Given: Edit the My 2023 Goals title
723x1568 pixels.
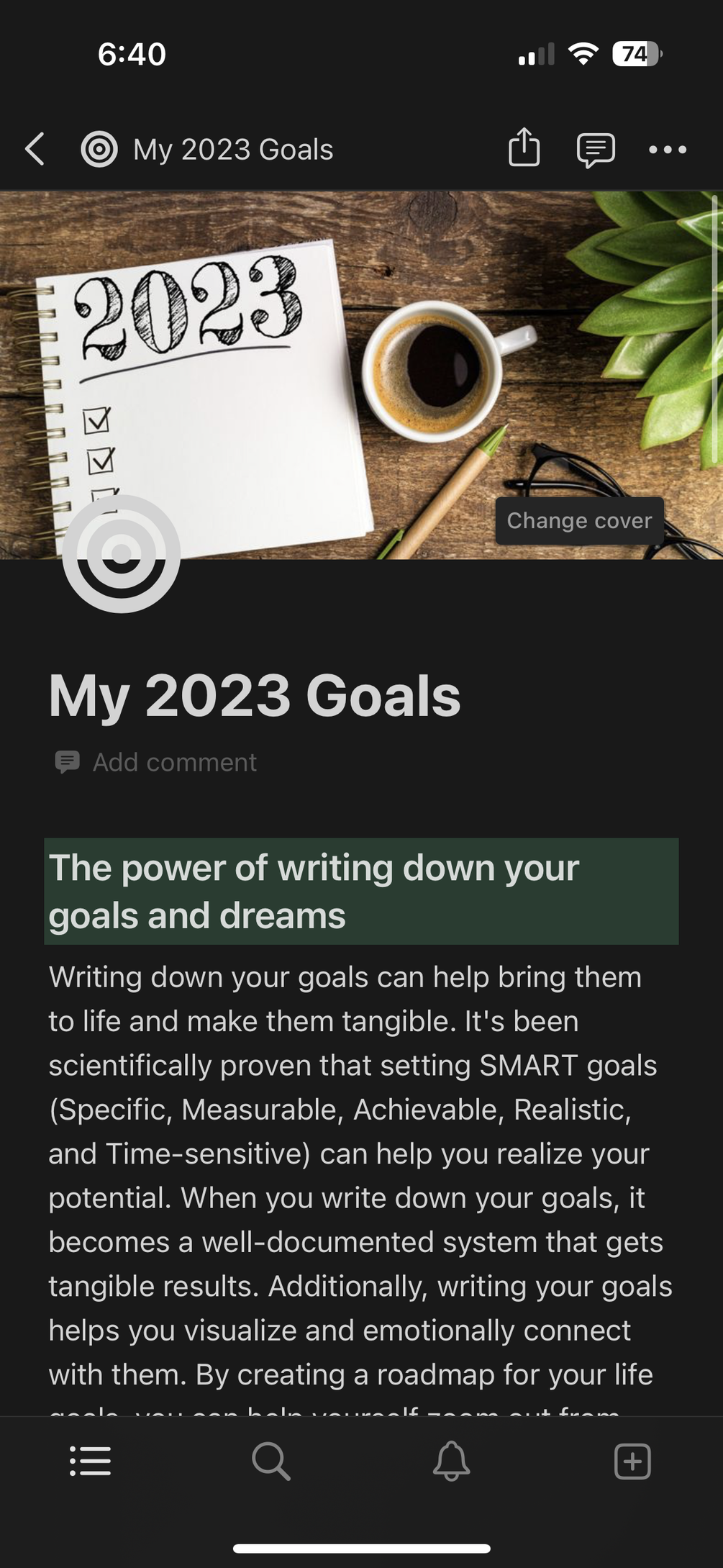Looking at the screenshot, I should (255, 696).
